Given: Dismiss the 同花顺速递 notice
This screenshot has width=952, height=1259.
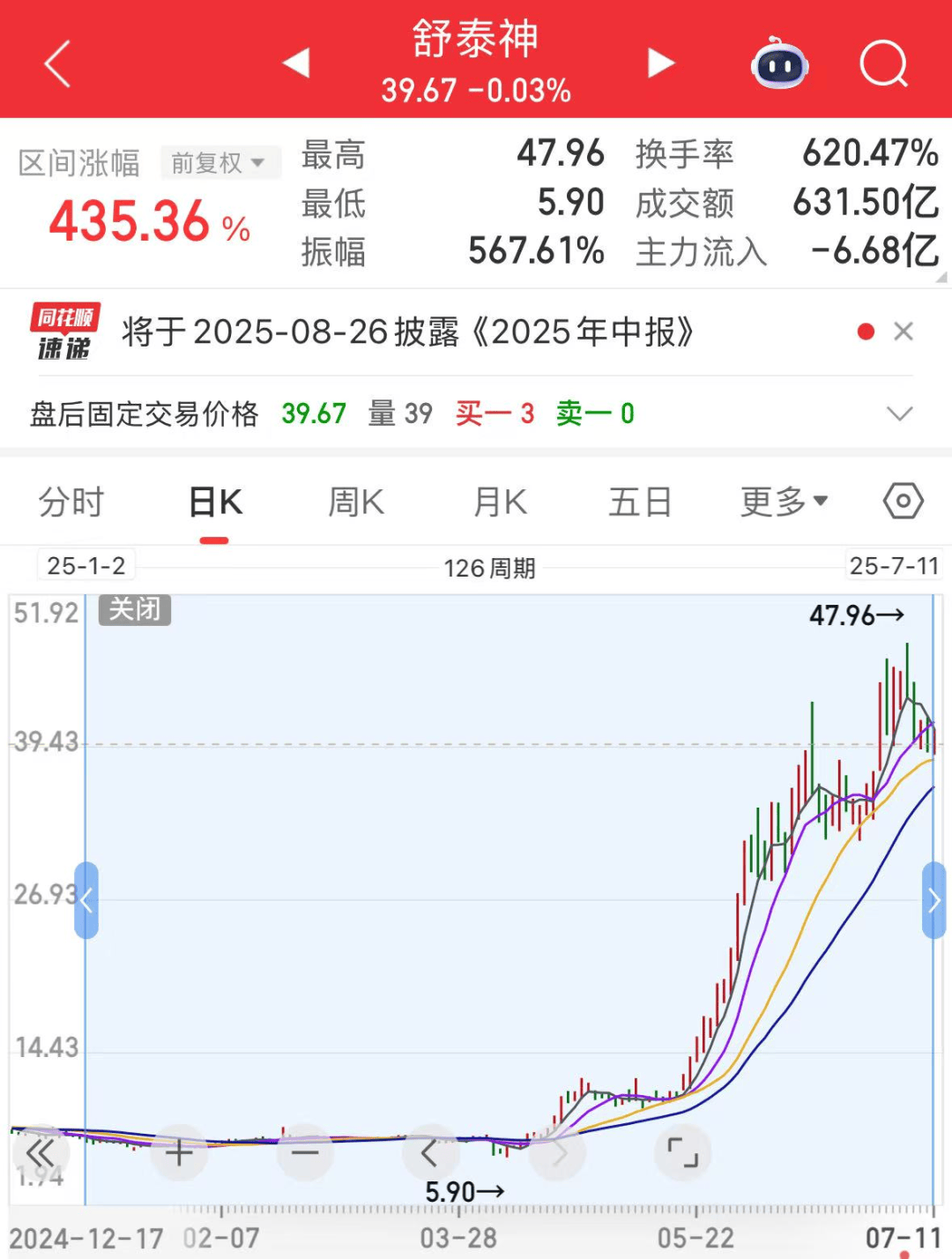Looking at the screenshot, I should pos(904,332).
